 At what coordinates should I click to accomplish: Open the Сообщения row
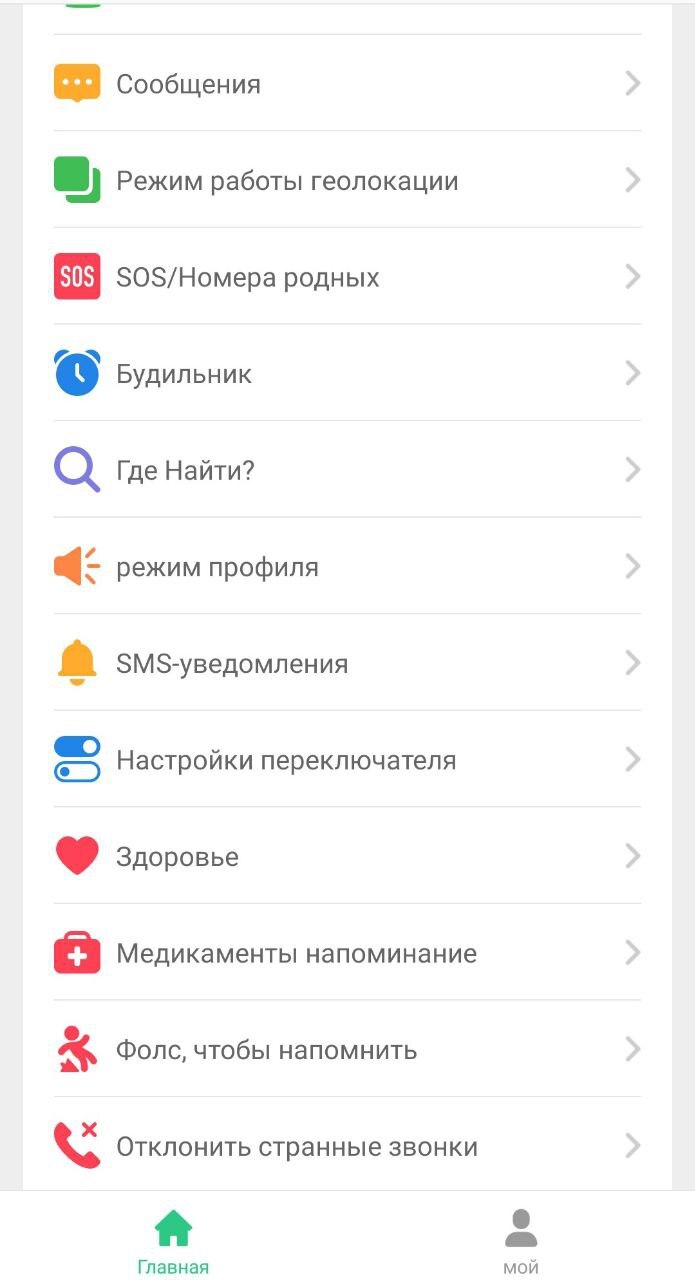pyautogui.click(x=347, y=84)
